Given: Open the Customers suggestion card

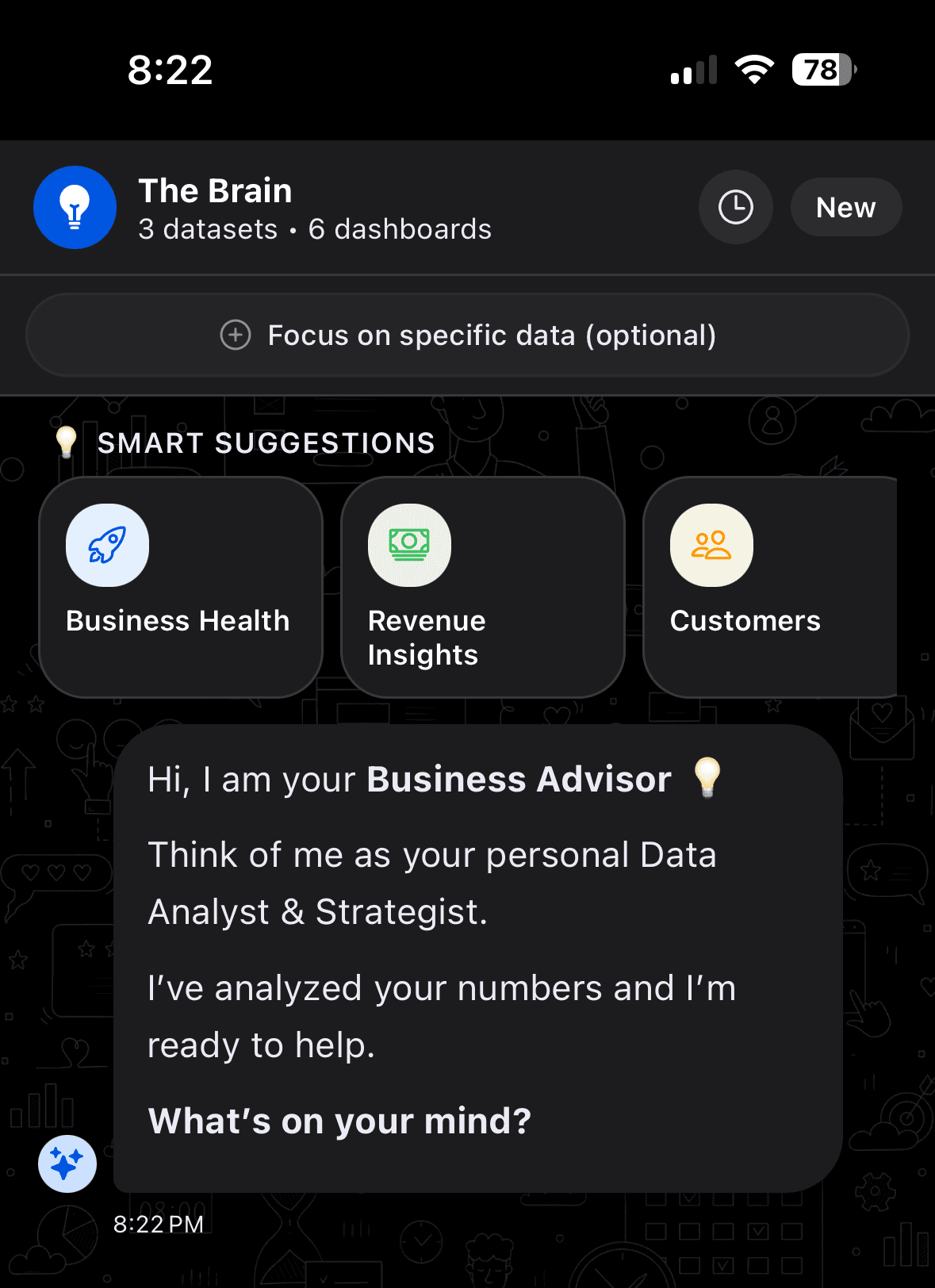Looking at the screenshot, I should point(769,587).
